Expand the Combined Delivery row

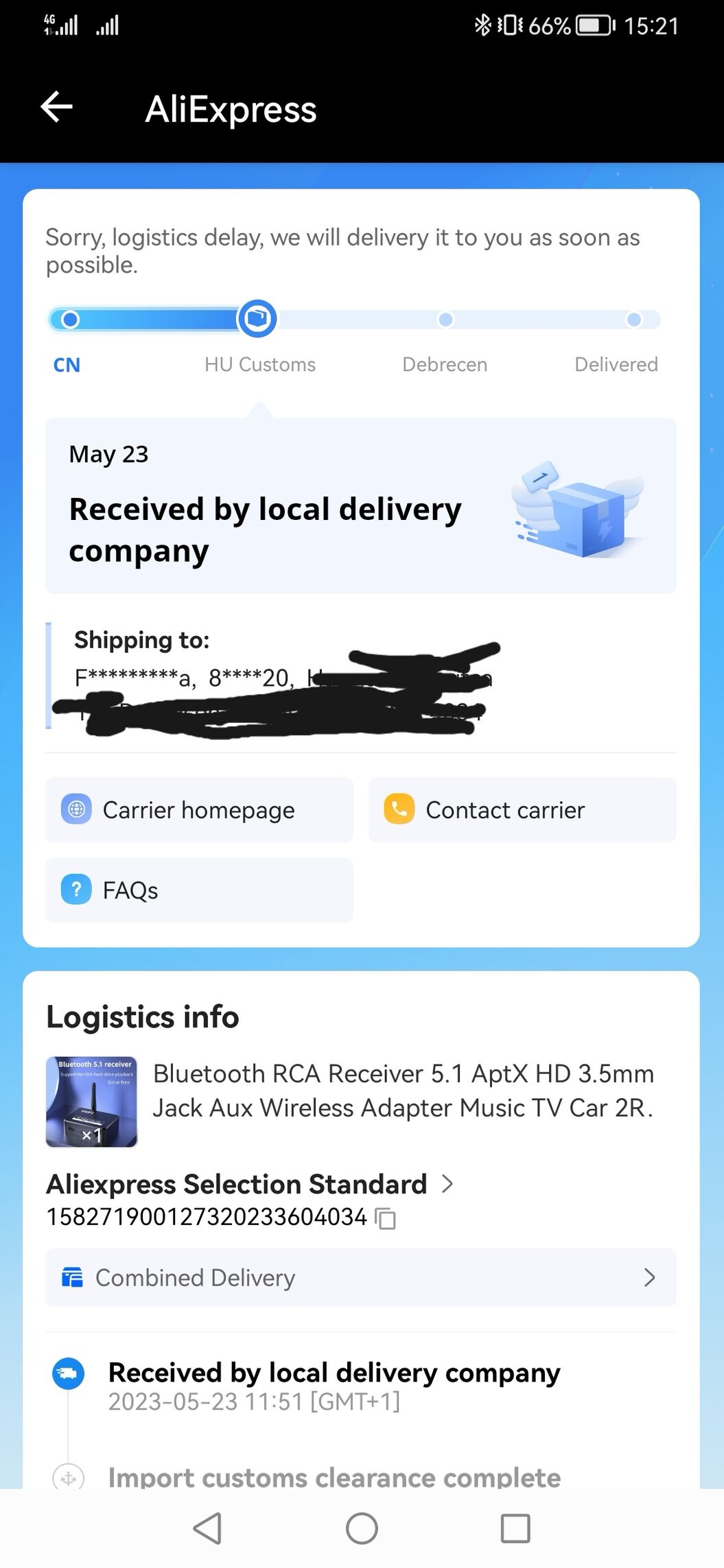(361, 1277)
